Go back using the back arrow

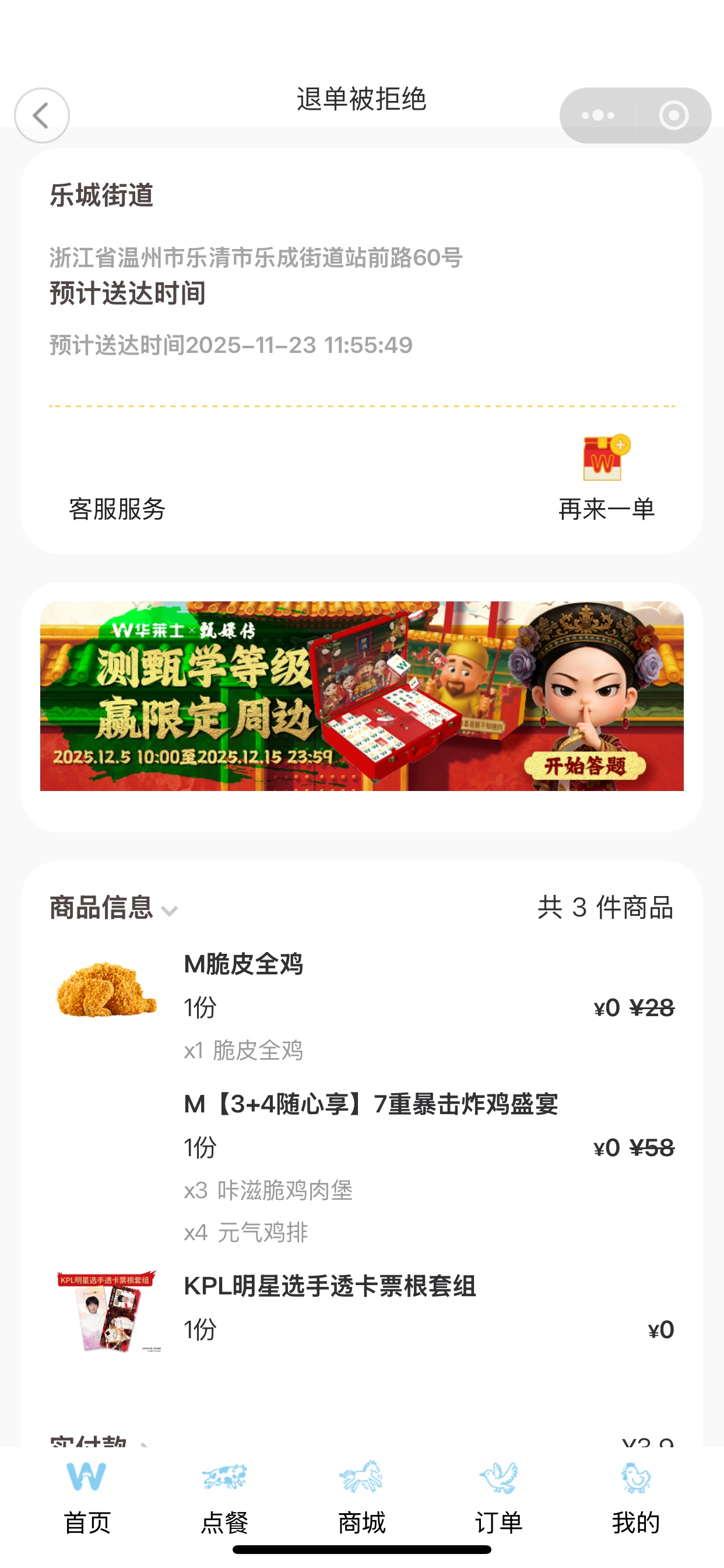click(x=41, y=115)
